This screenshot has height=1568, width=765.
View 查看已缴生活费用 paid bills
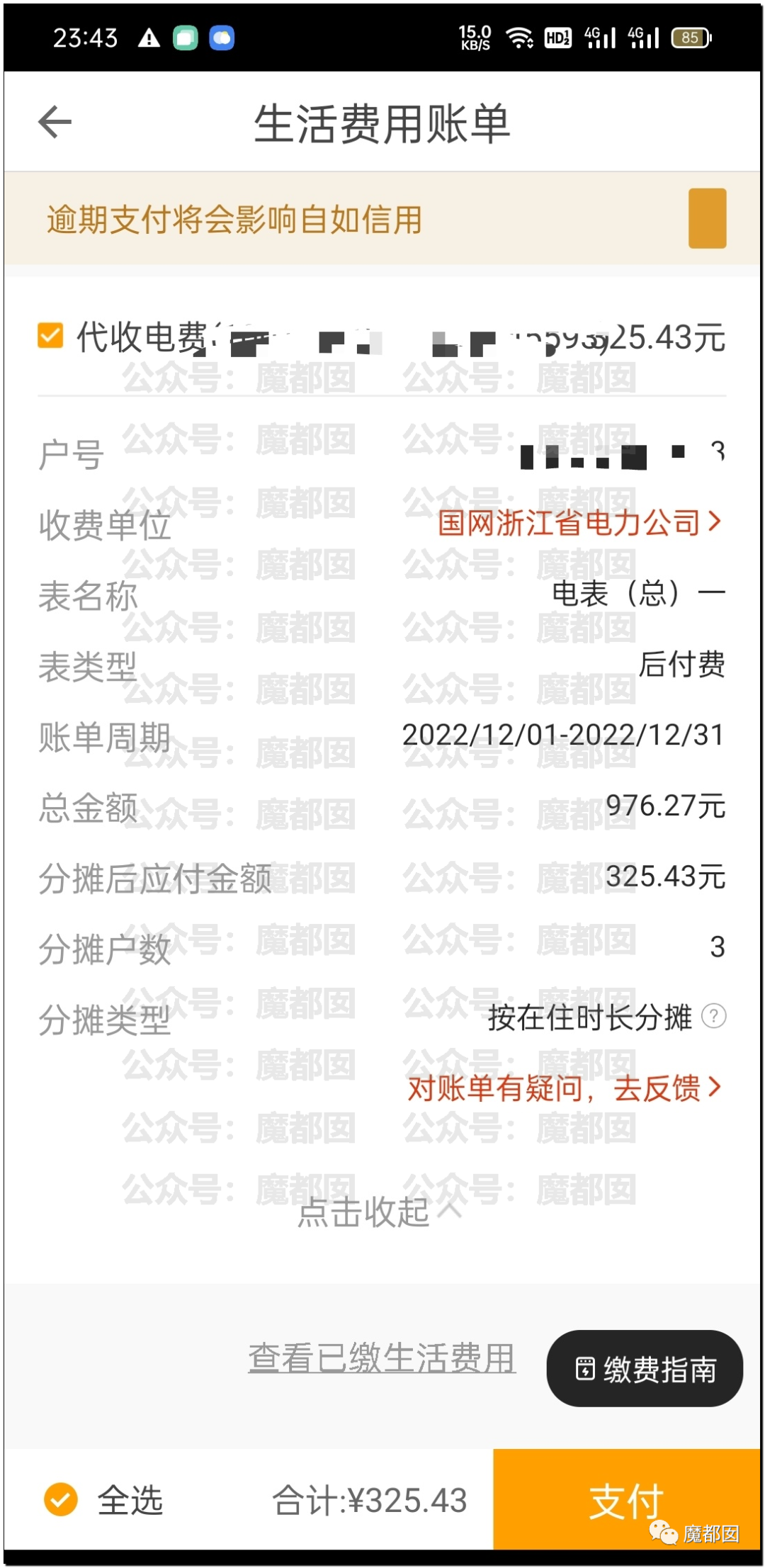pyautogui.click(x=382, y=1358)
